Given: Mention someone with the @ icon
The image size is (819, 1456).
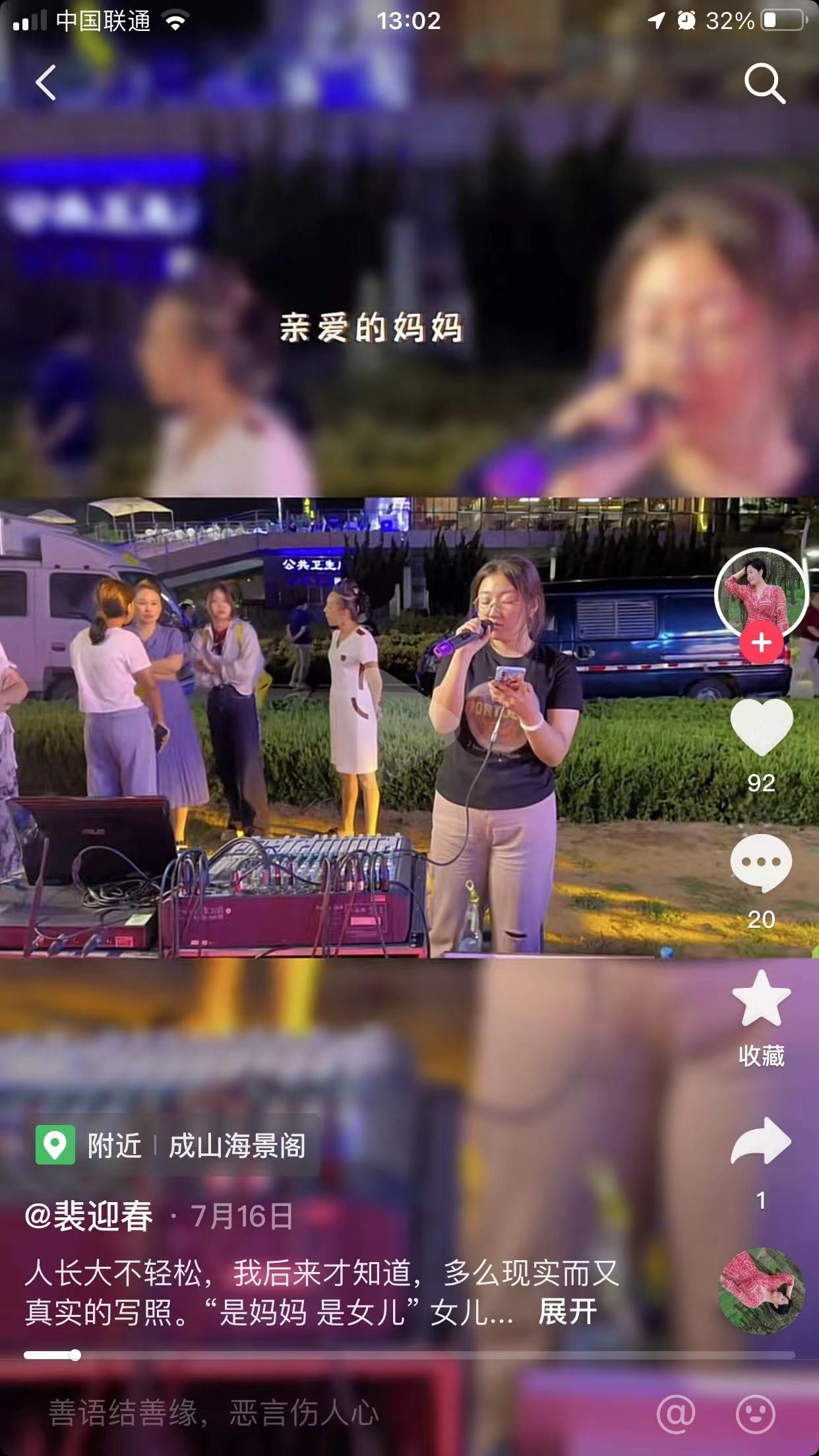Looking at the screenshot, I should 676,1413.
